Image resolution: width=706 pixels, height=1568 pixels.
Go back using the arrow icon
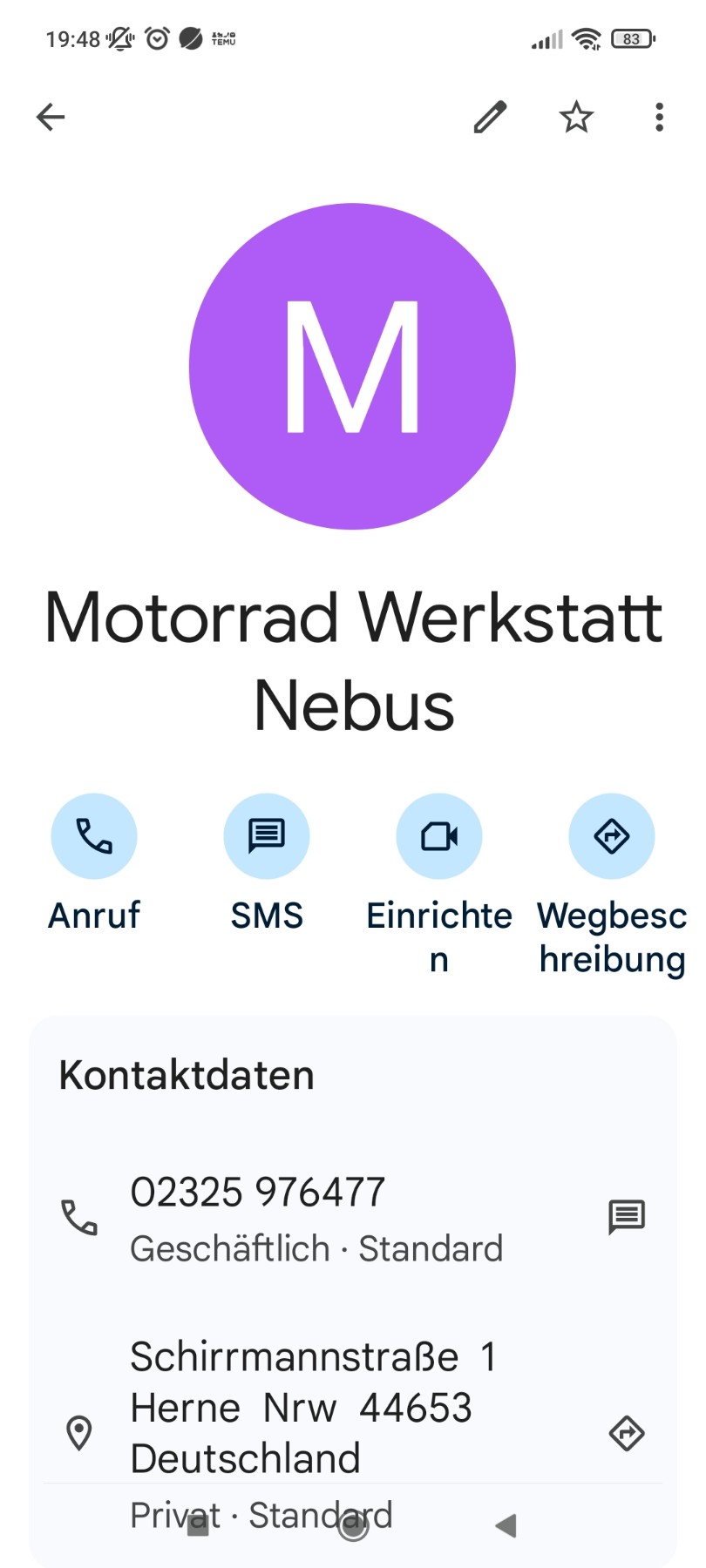[51, 117]
